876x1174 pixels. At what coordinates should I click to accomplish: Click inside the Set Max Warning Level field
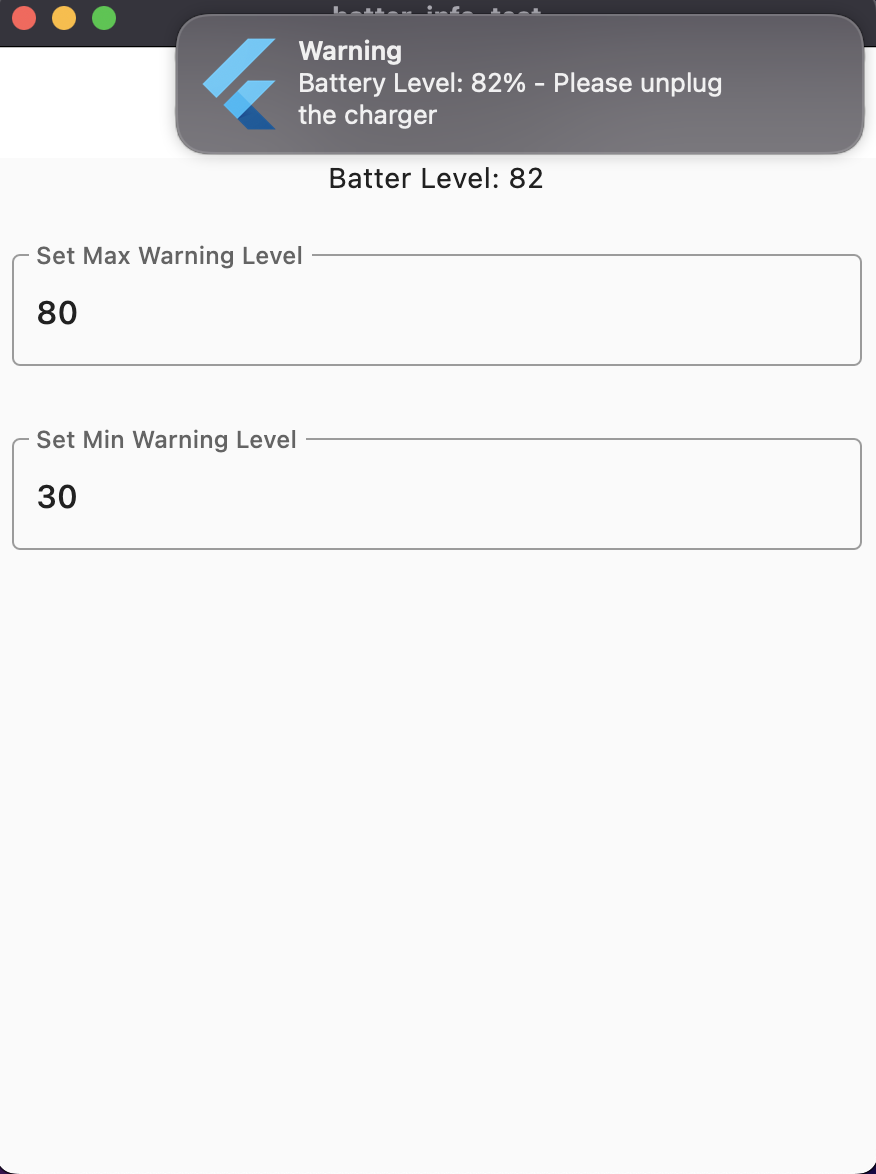[x=436, y=312]
